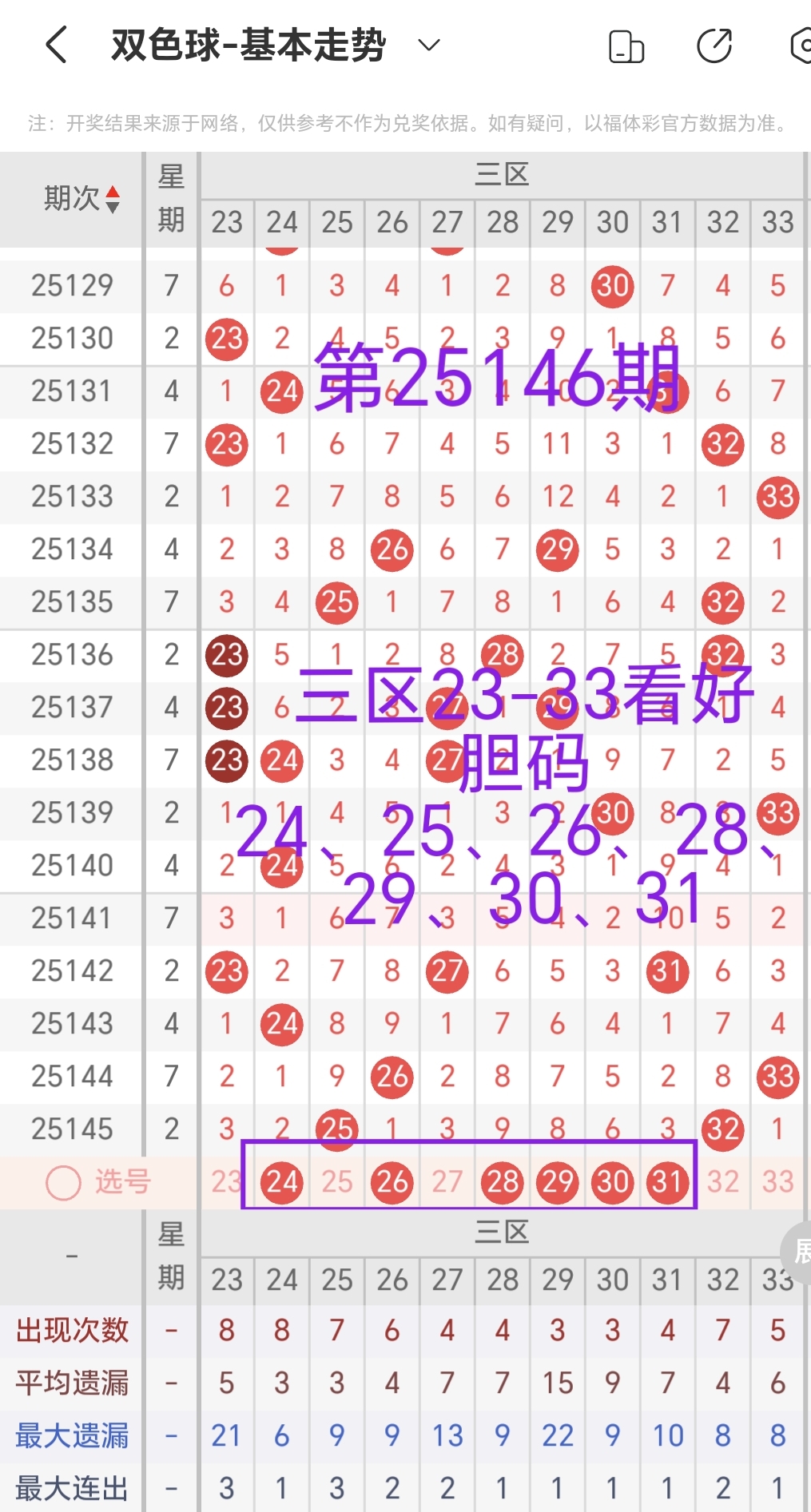The height and width of the screenshot is (1512, 811).
Task: Select number 23 in the 选号 row
Action: [x=226, y=1181]
